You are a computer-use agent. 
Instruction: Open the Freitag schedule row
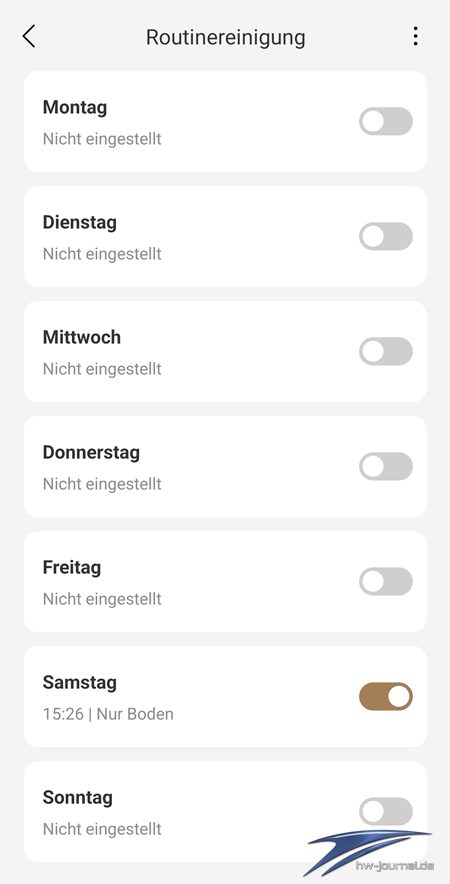click(225, 582)
